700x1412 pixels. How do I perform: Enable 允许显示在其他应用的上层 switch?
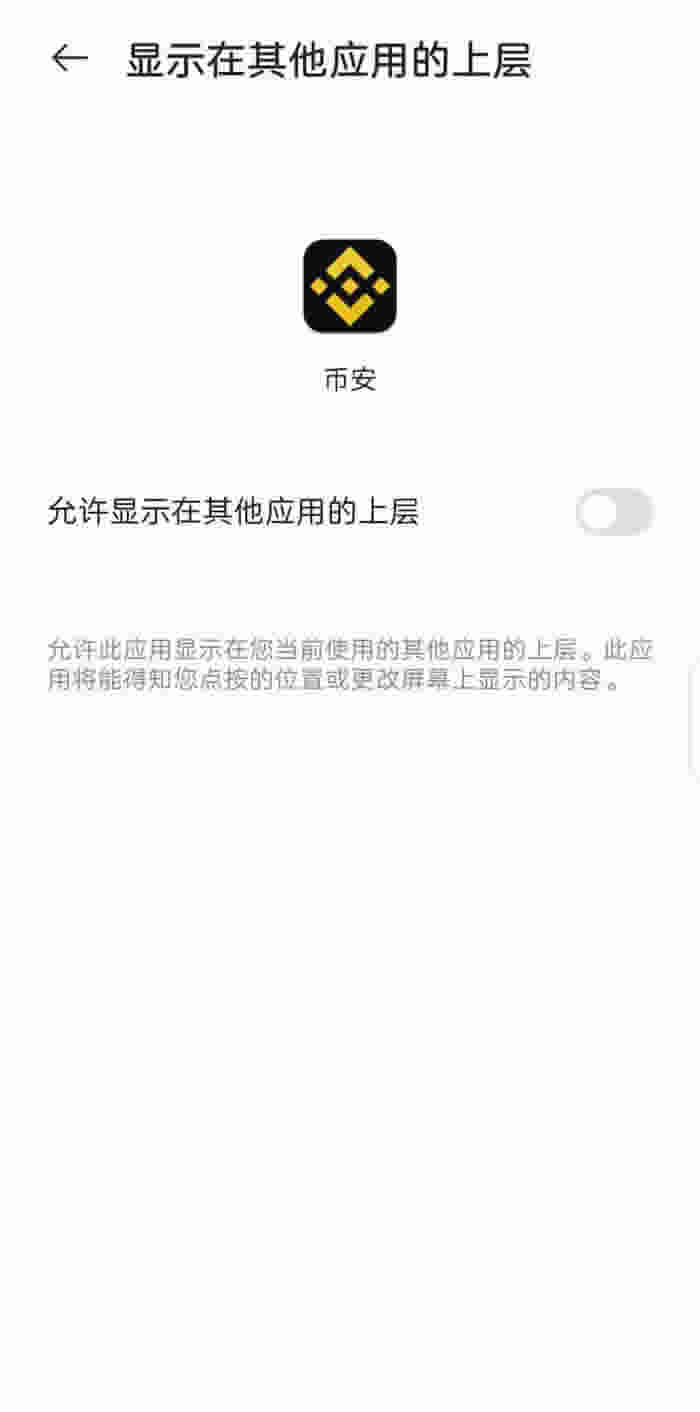(613, 513)
